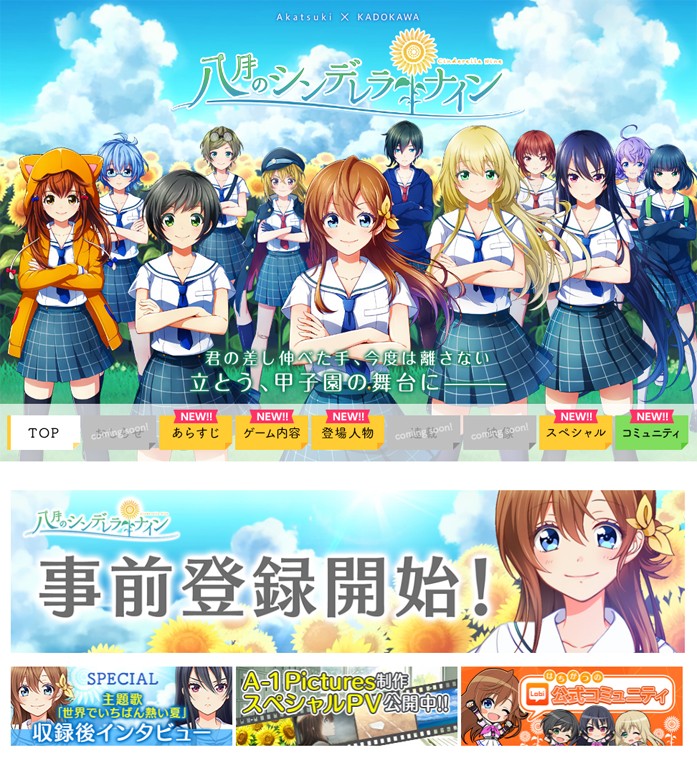Image resolution: width=697 pixels, height=758 pixels.
Task: Select the green コミュニティ tab
Action: (x=652, y=433)
